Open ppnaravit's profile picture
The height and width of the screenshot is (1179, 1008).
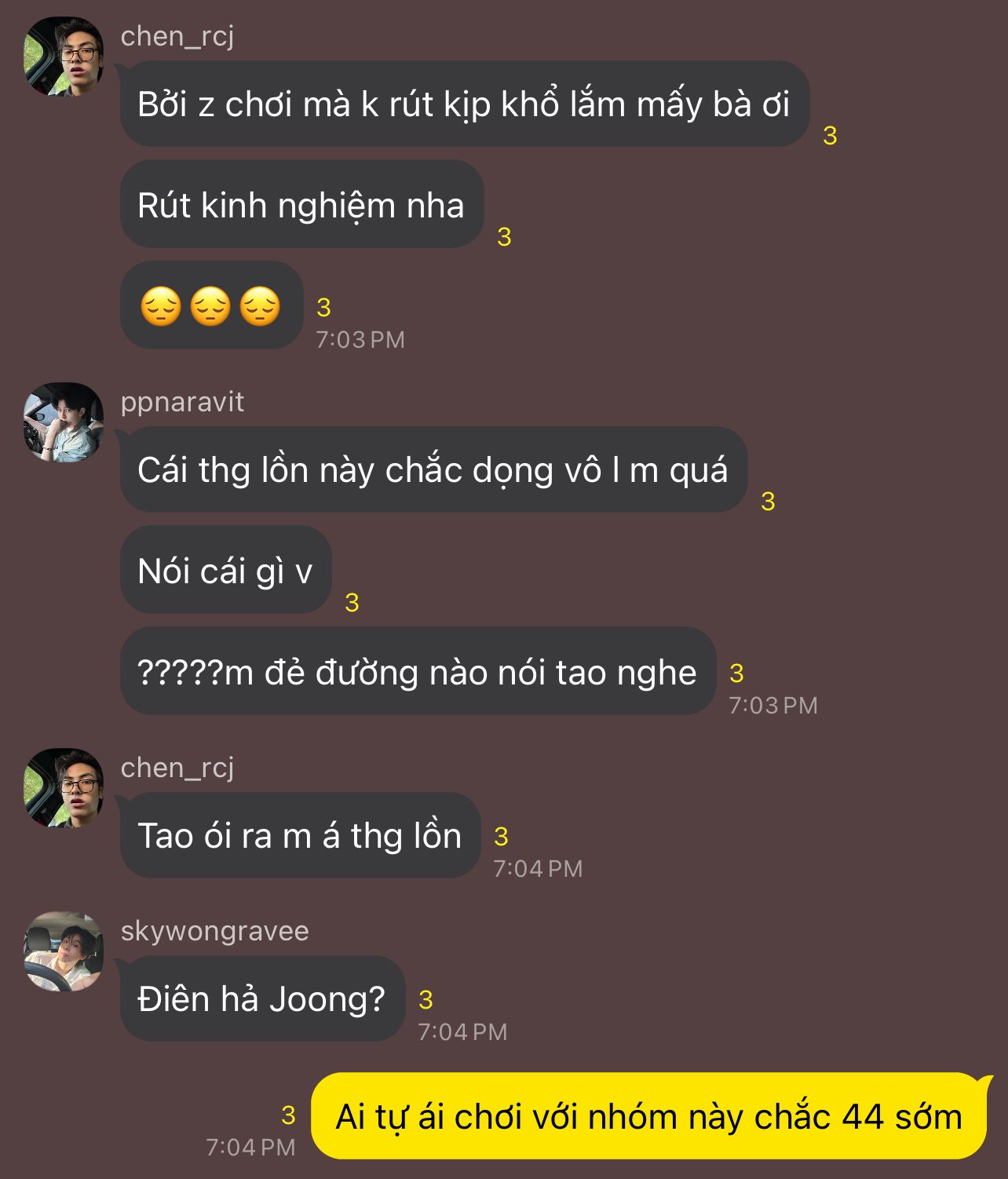[64, 422]
